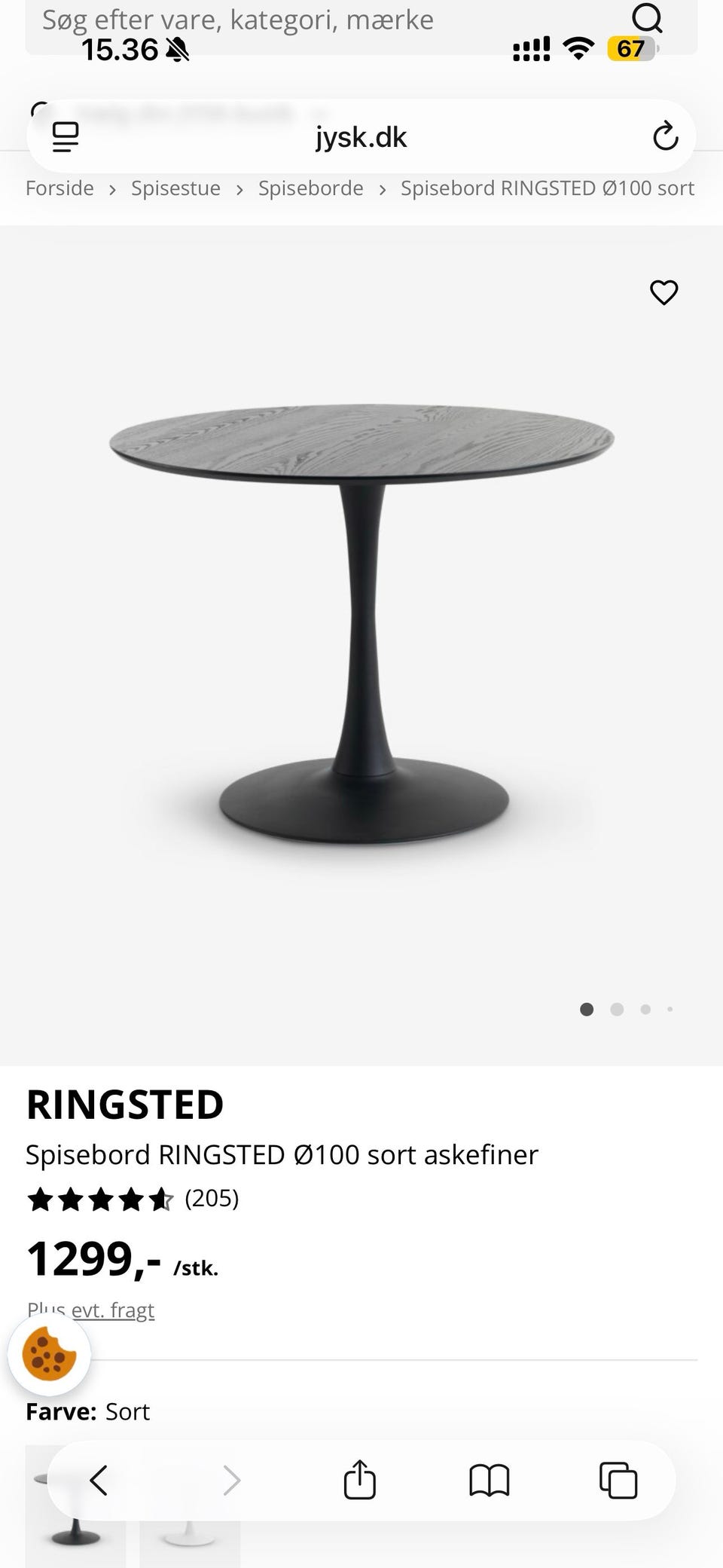723x1568 pixels.
Task: Add RINGSTED table to favorites
Action: pos(664,292)
